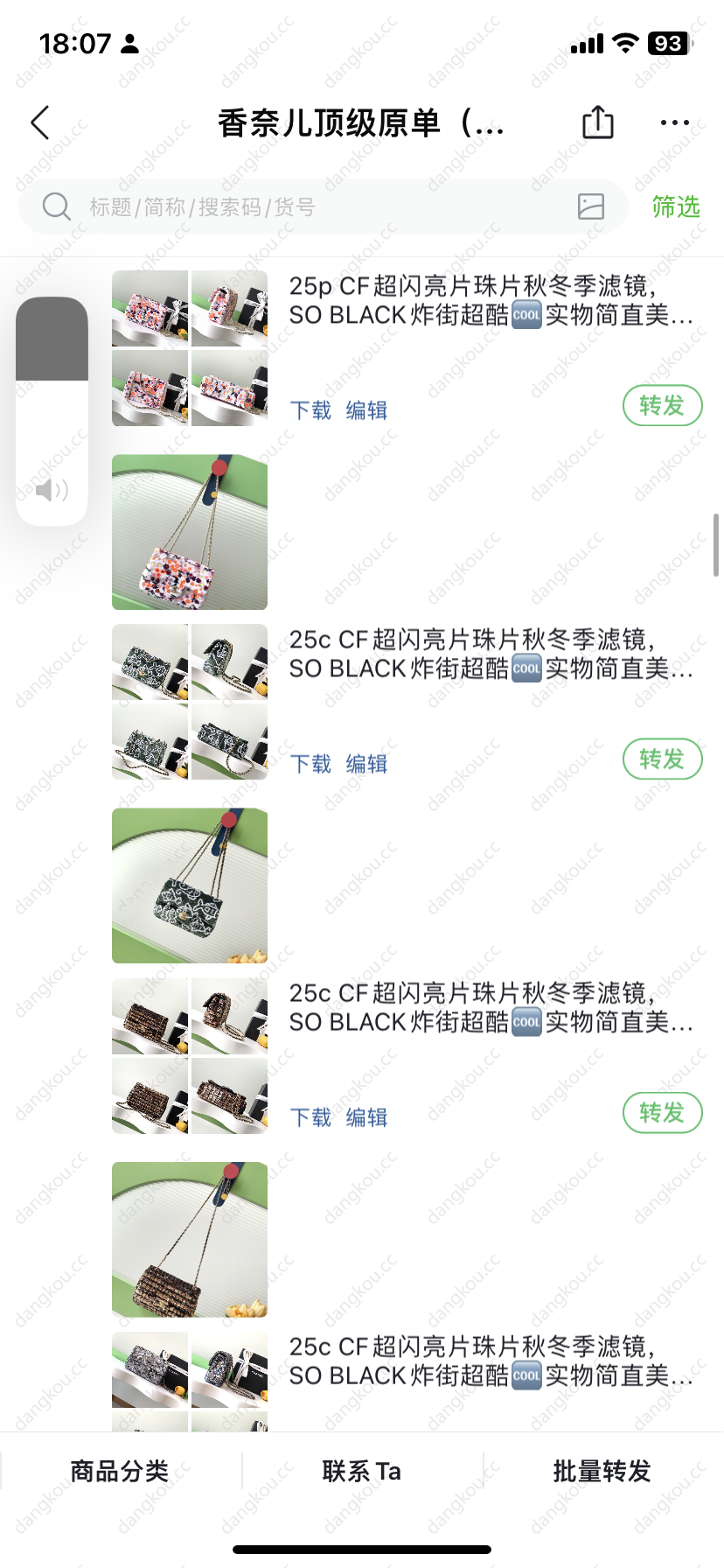Image resolution: width=724 pixels, height=1568 pixels.
Task: Open the three-dot overflow menu
Action: click(x=674, y=123)
